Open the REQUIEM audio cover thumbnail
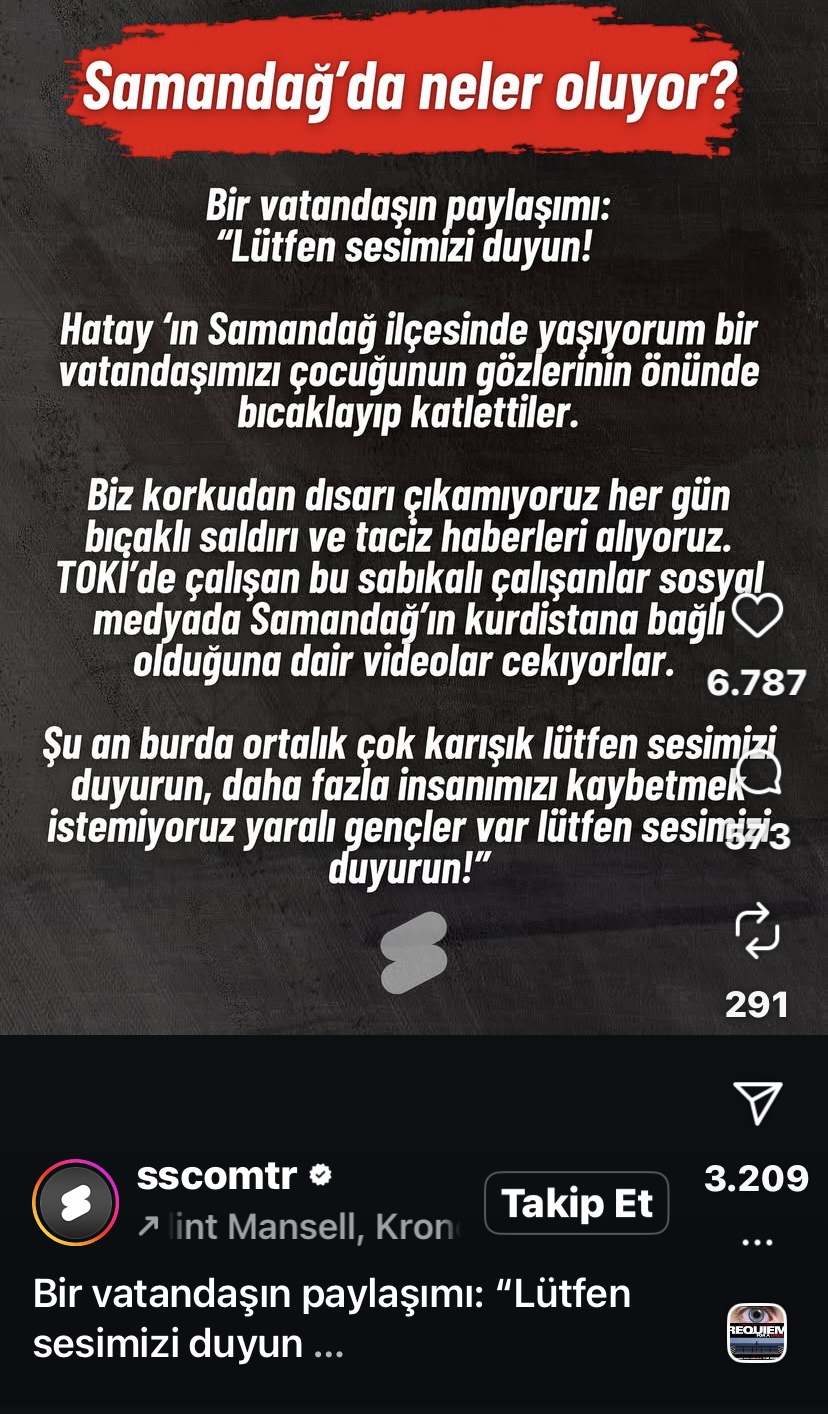 point(756,1330)
